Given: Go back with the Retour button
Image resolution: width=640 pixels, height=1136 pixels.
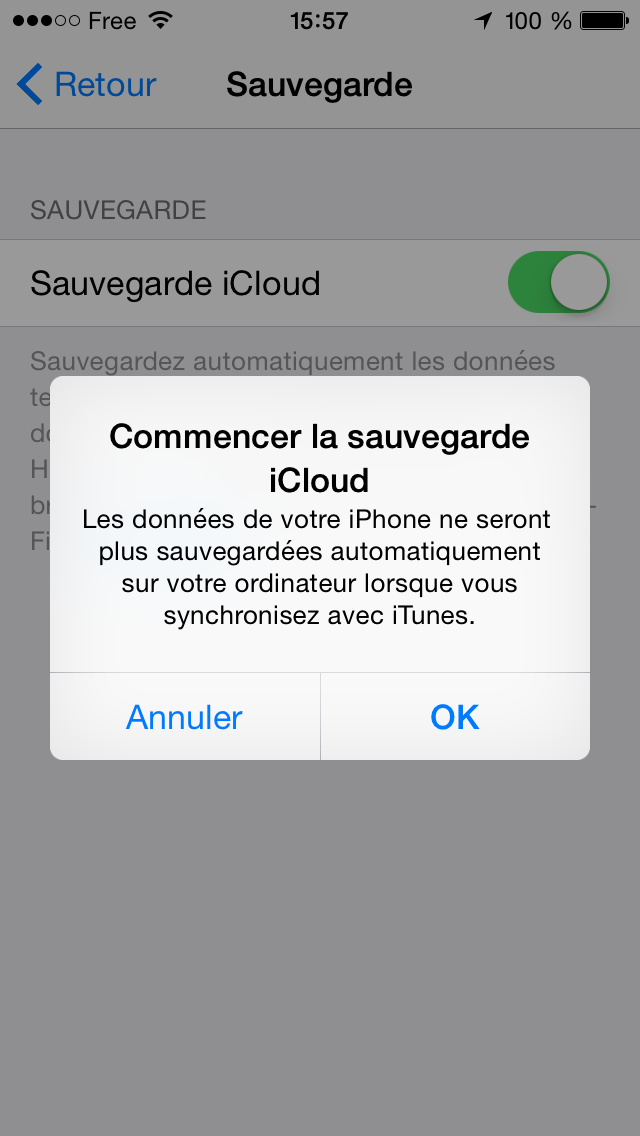Looking at the screenshot, I should point(86,84).
